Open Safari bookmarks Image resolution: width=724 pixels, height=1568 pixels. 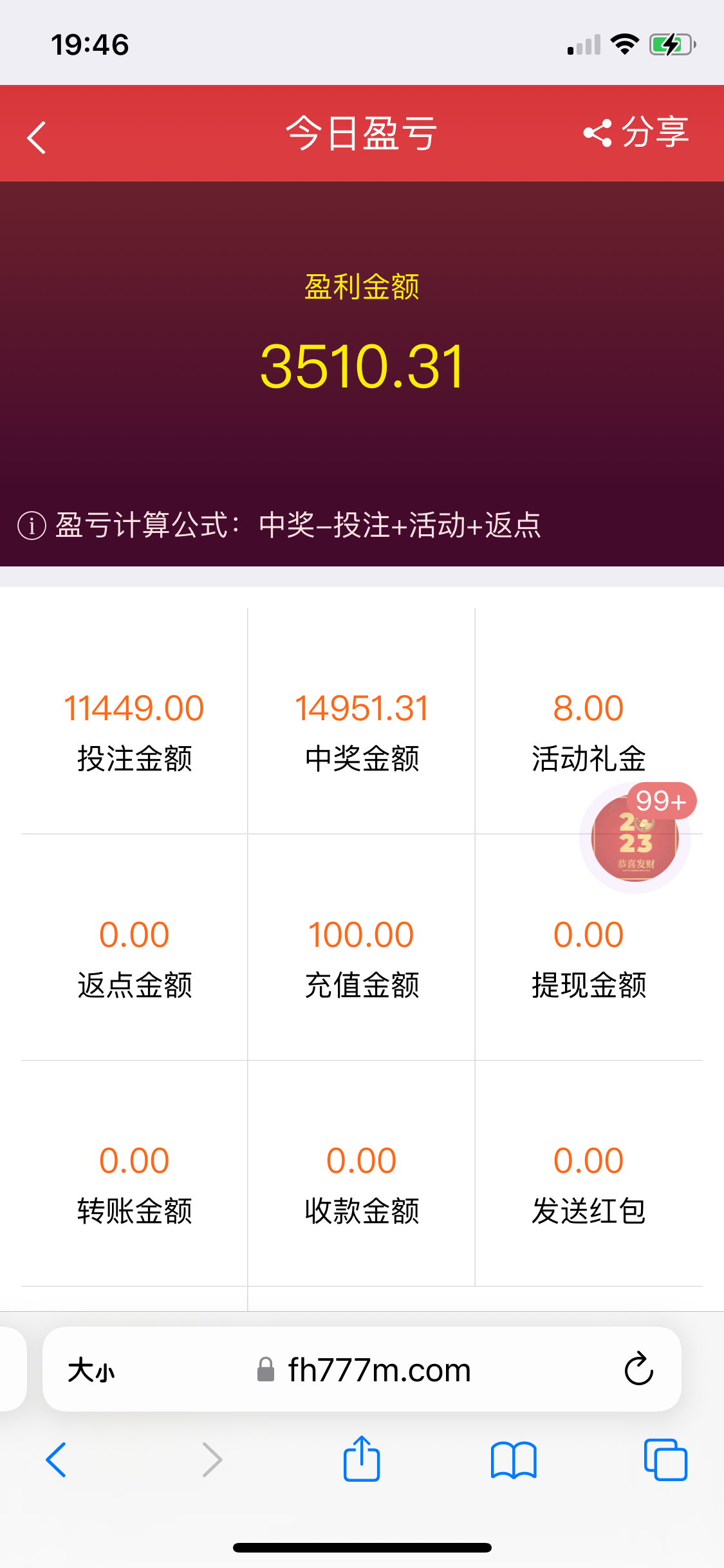[513, 1459]
